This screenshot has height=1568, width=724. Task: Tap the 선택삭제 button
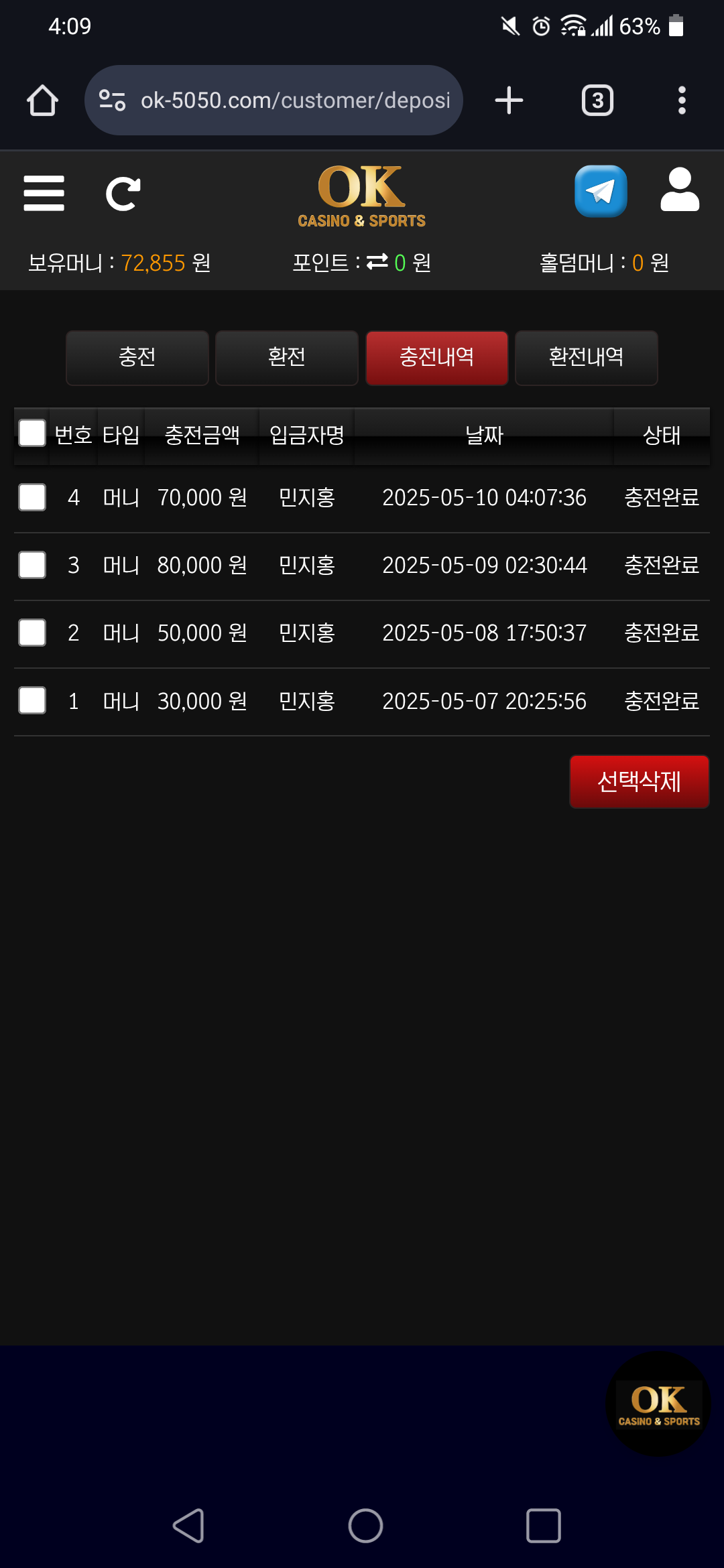point(639,781)
